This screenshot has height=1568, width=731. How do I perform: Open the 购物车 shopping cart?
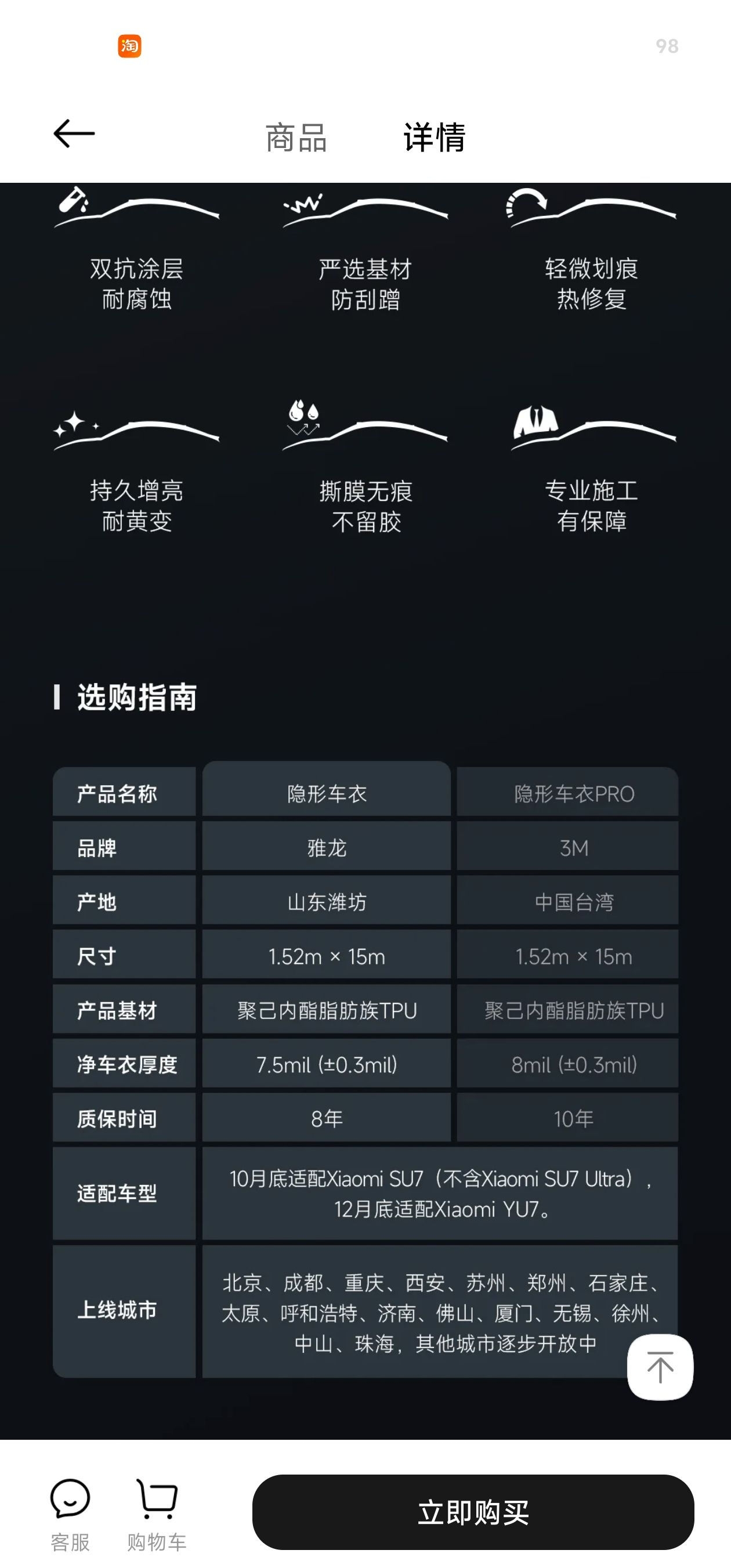click(x=157, y=1515)
